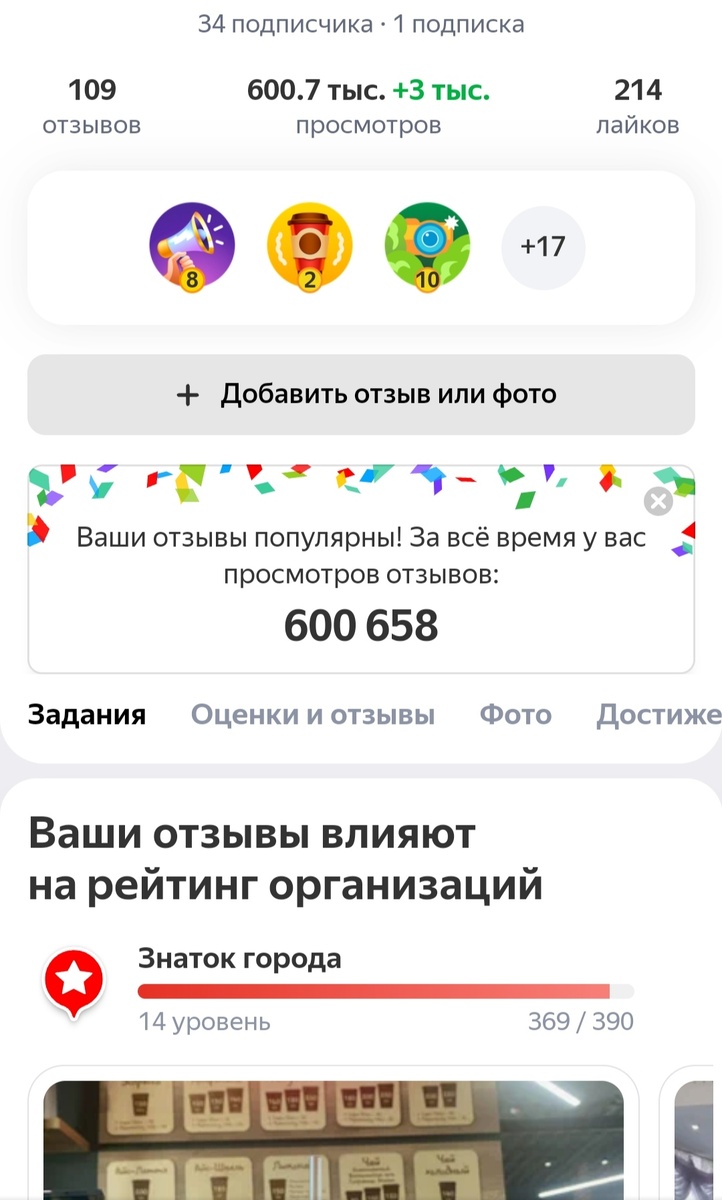This screenshot has width=722, height=1200.
Task: View the 109 отзывов statistic
Action: click(92, 105)
